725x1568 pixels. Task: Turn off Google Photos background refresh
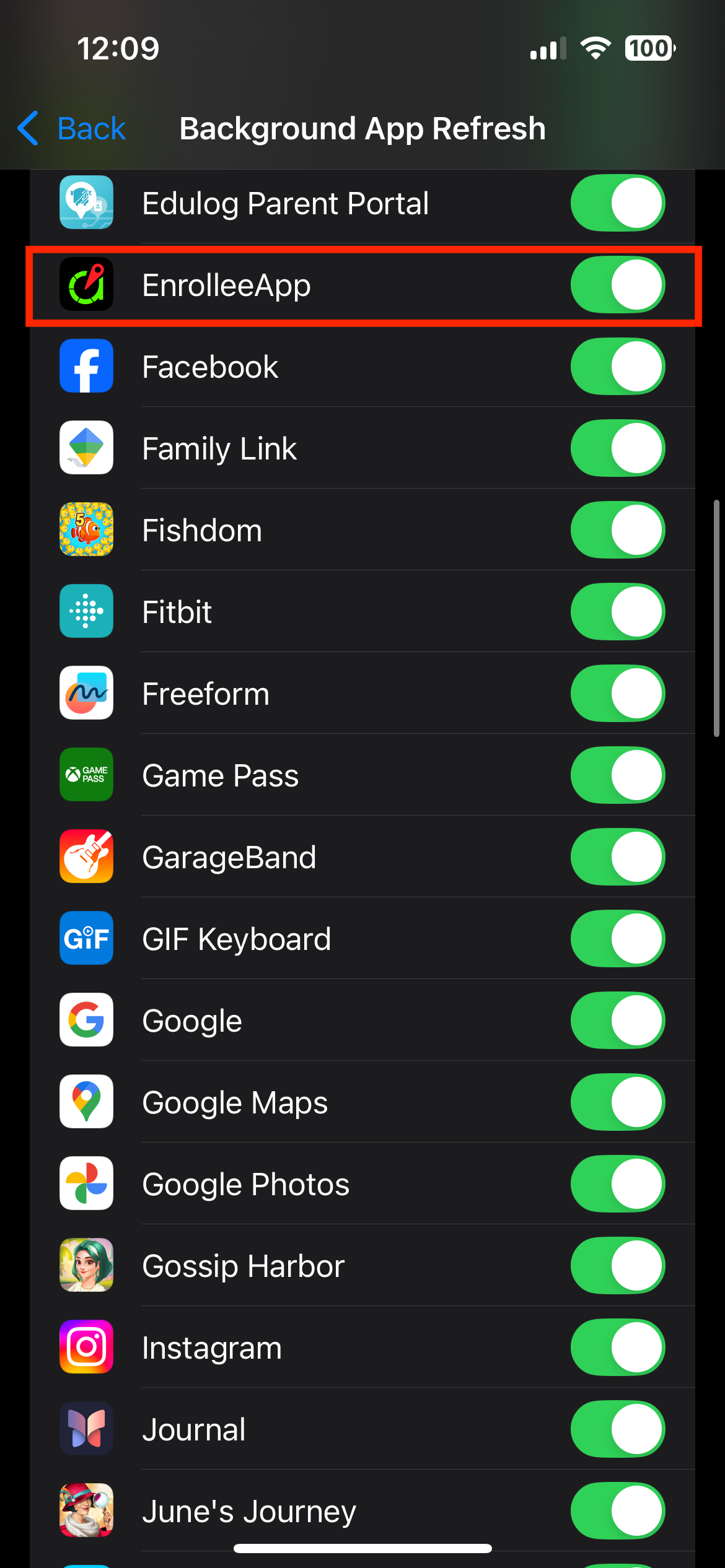click(617, 1184)
